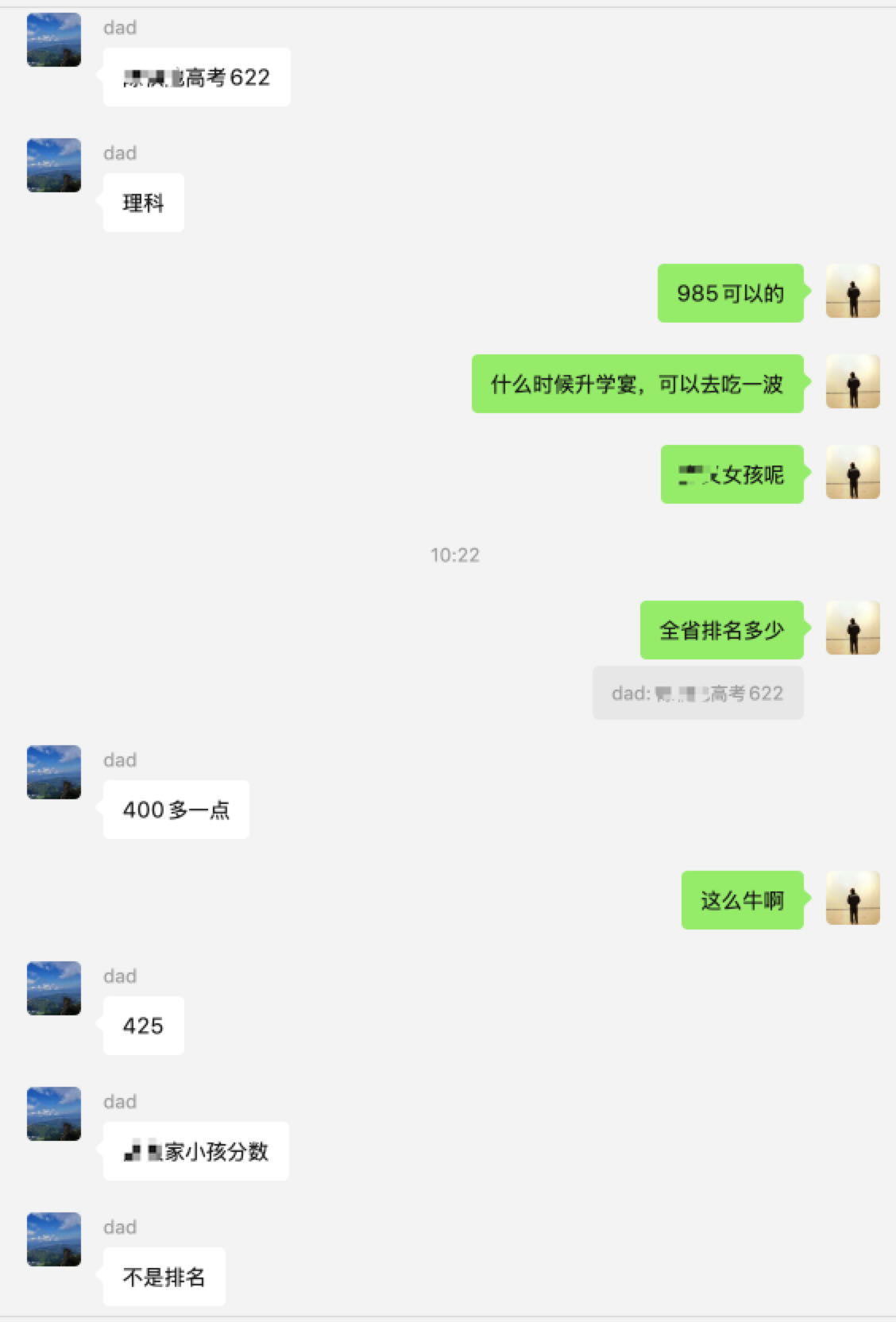Tap dad's avatar beside the 425 message
896x1322 pixels.
(54, 988)
